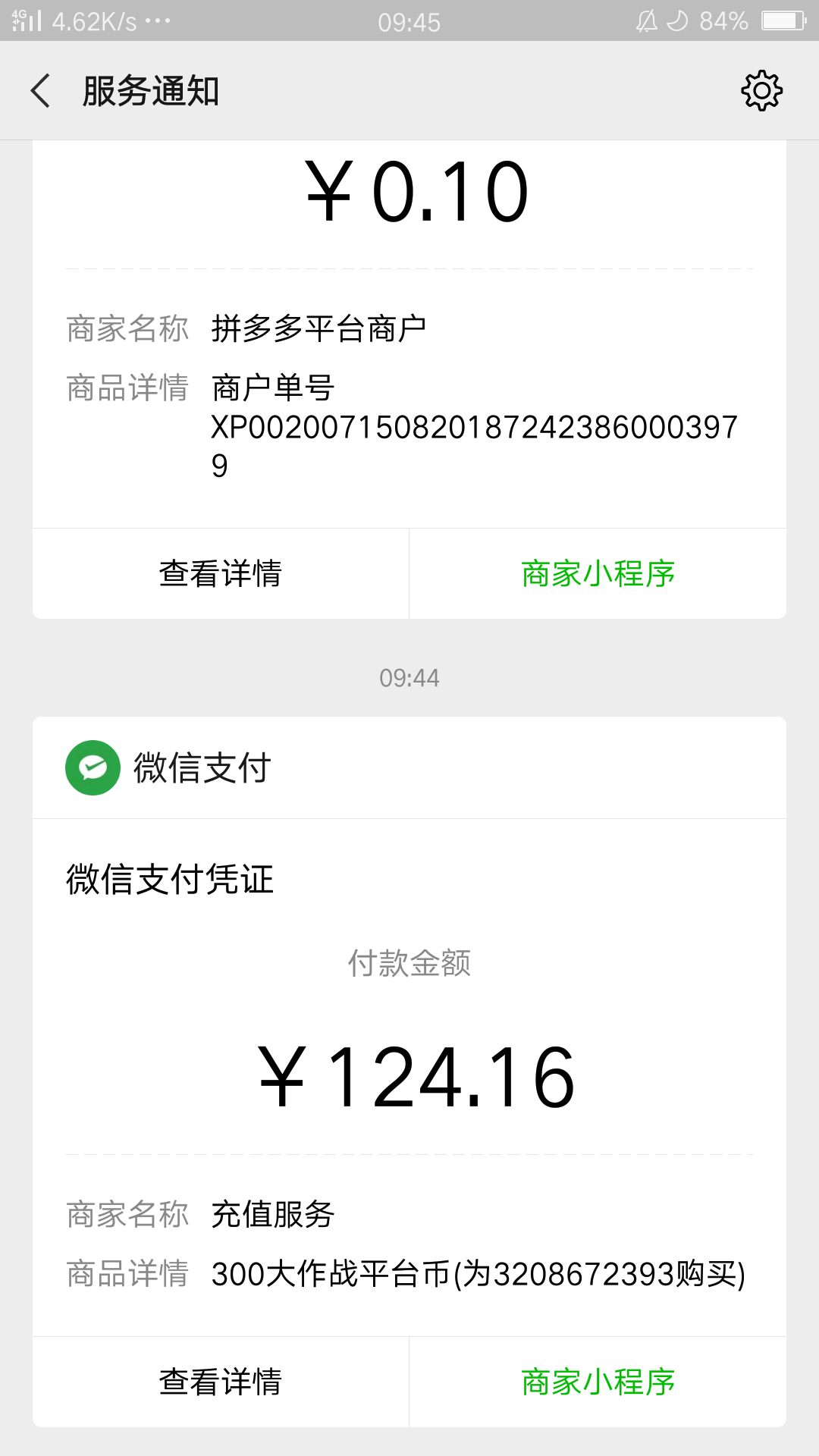819x1456 pixels.
Task: Tap the 300大作战平台币 product detail text
Action: click(479, 1272)
